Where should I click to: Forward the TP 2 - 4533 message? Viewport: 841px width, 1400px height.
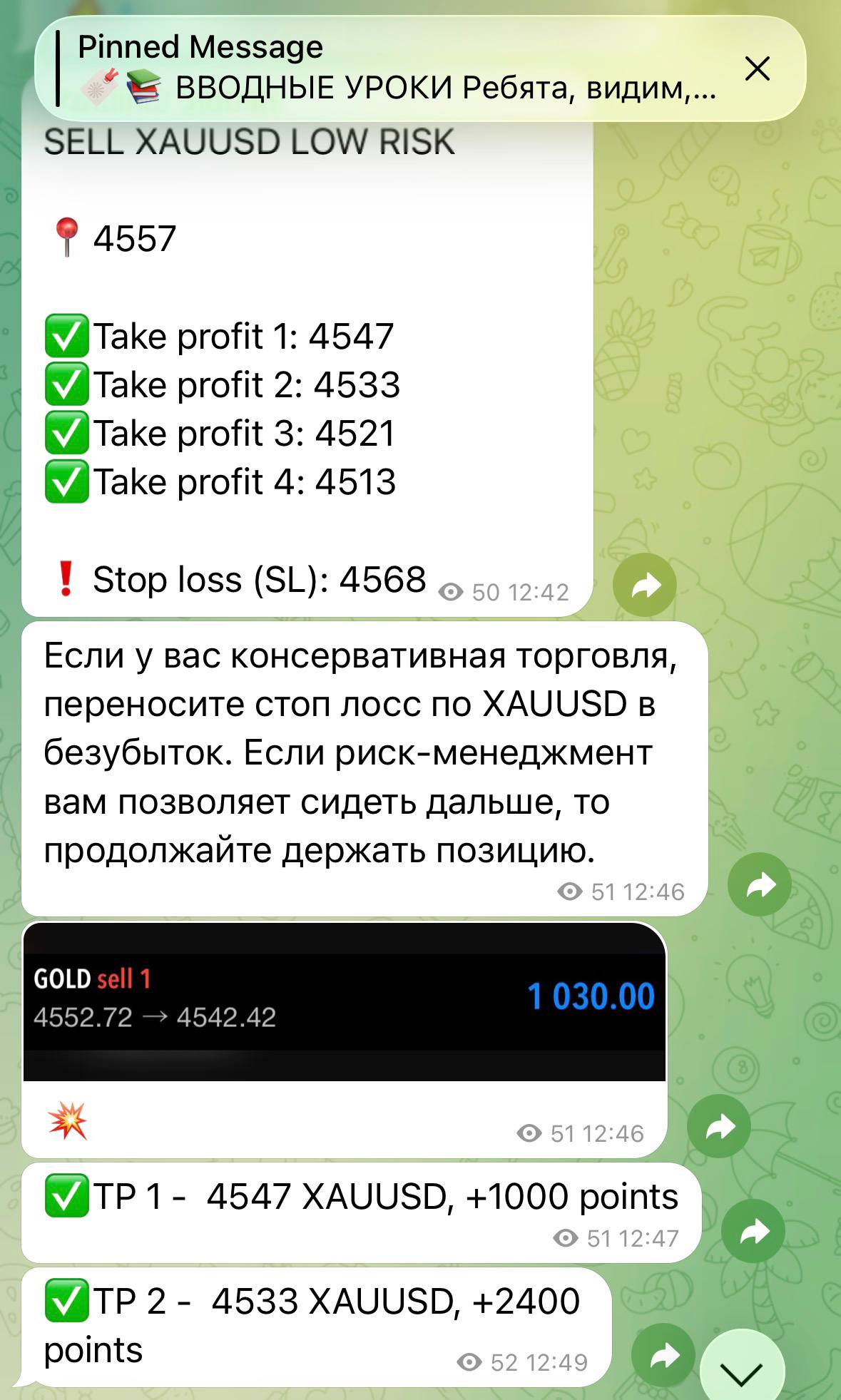click(x=663, y=1356)
